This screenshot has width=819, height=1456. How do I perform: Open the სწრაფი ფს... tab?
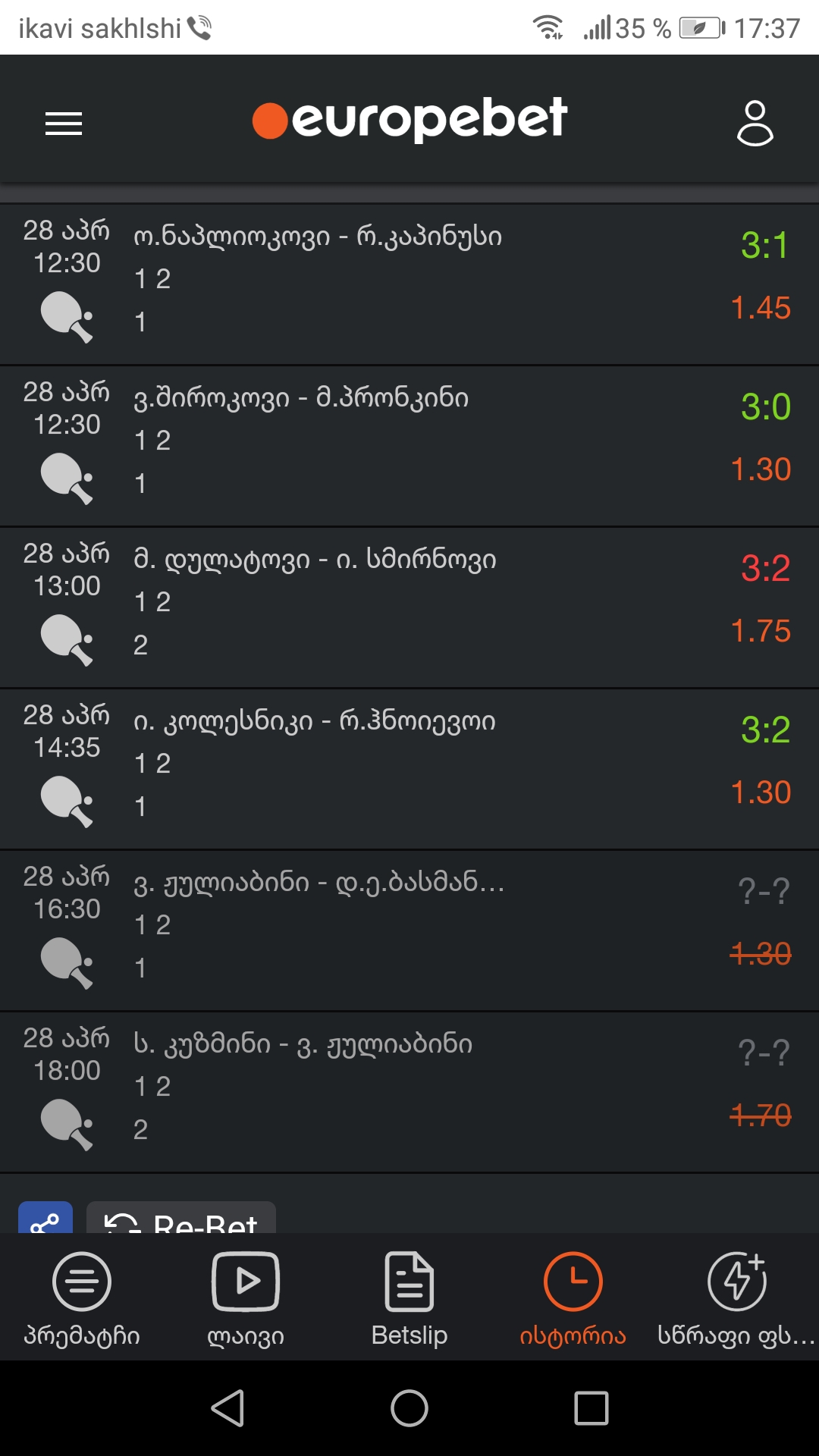pos(736,1298)
